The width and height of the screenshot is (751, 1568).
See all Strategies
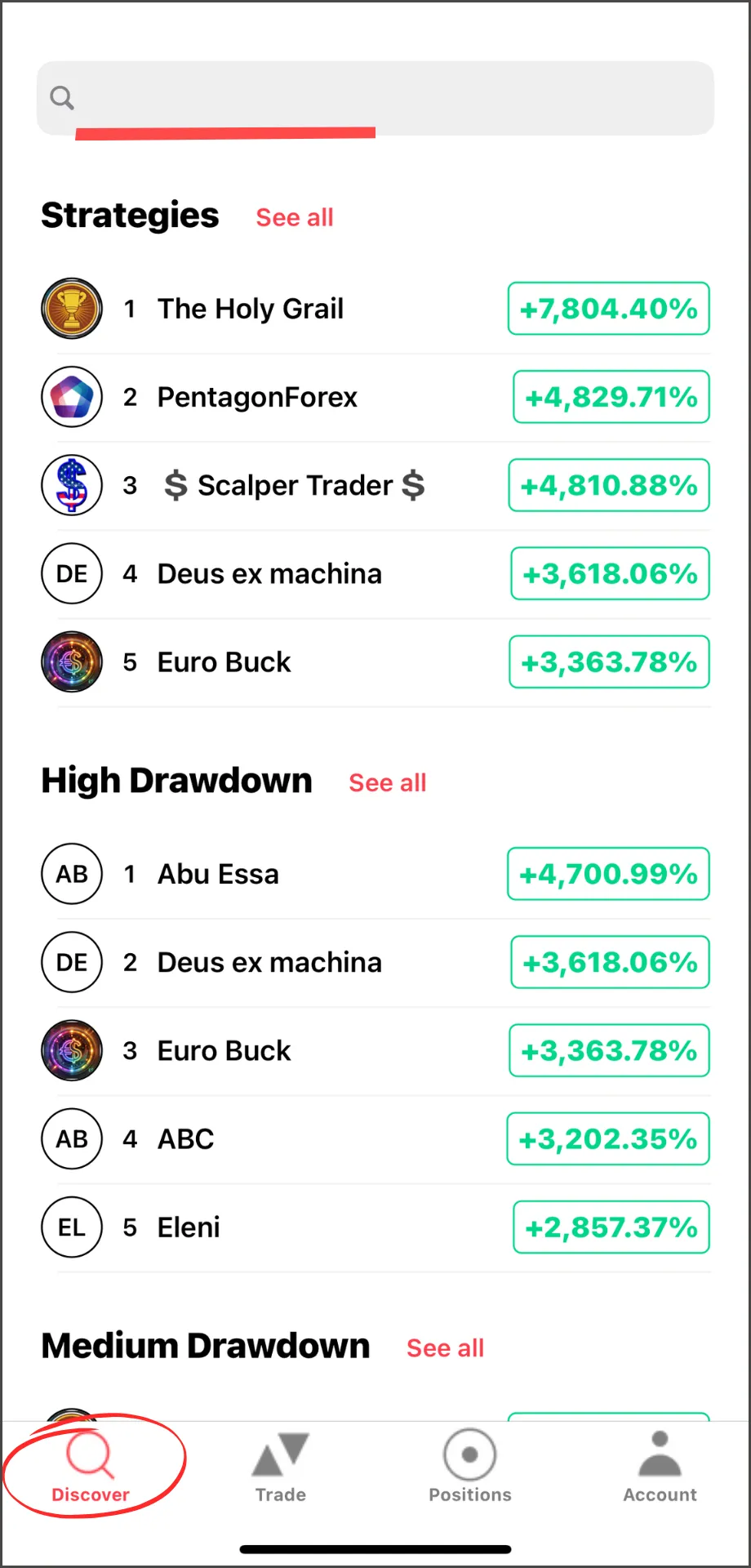coord(295,217)
